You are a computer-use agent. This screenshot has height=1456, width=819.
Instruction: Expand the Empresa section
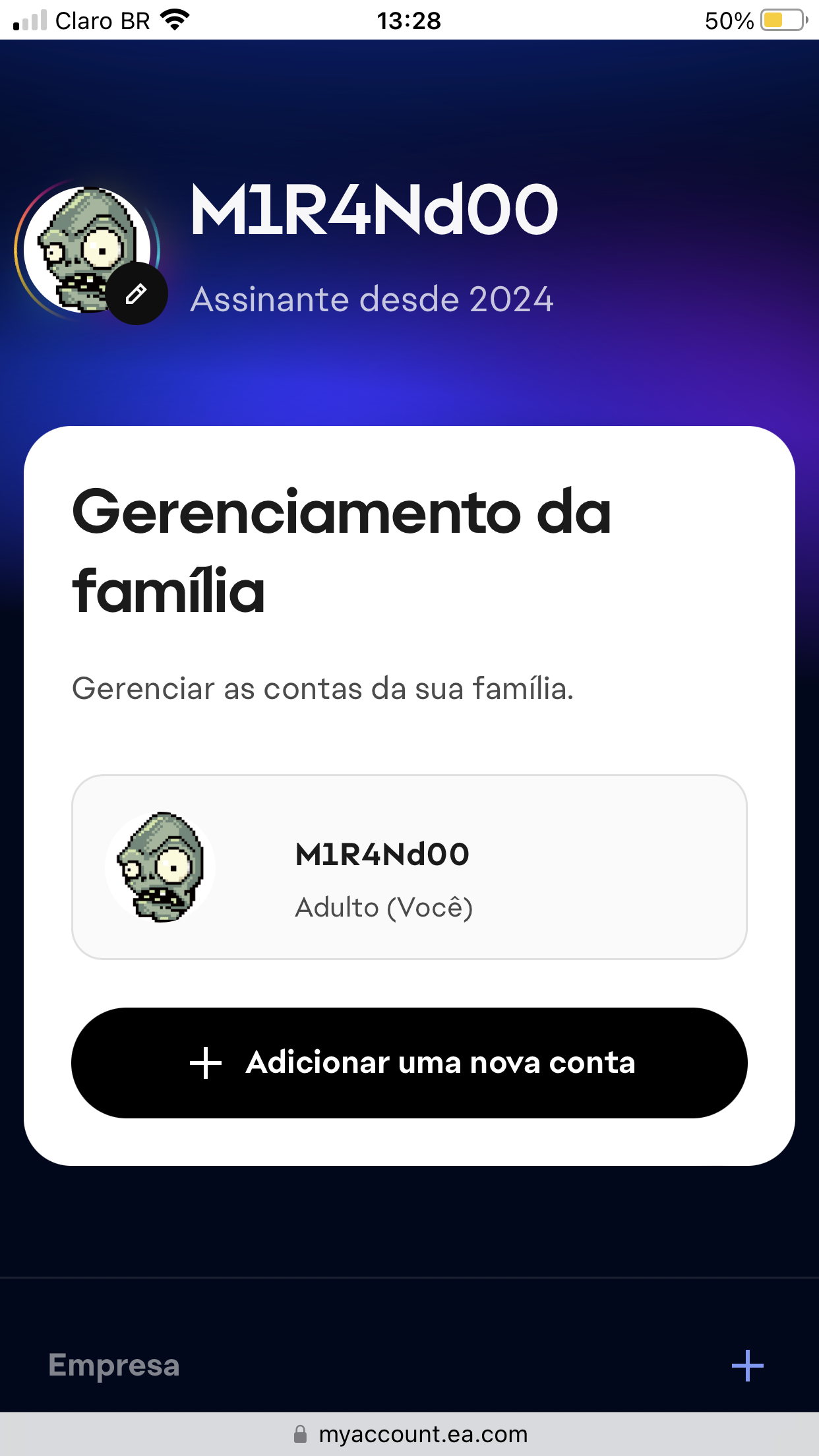pyautogui.click(x=747, y=1365)
